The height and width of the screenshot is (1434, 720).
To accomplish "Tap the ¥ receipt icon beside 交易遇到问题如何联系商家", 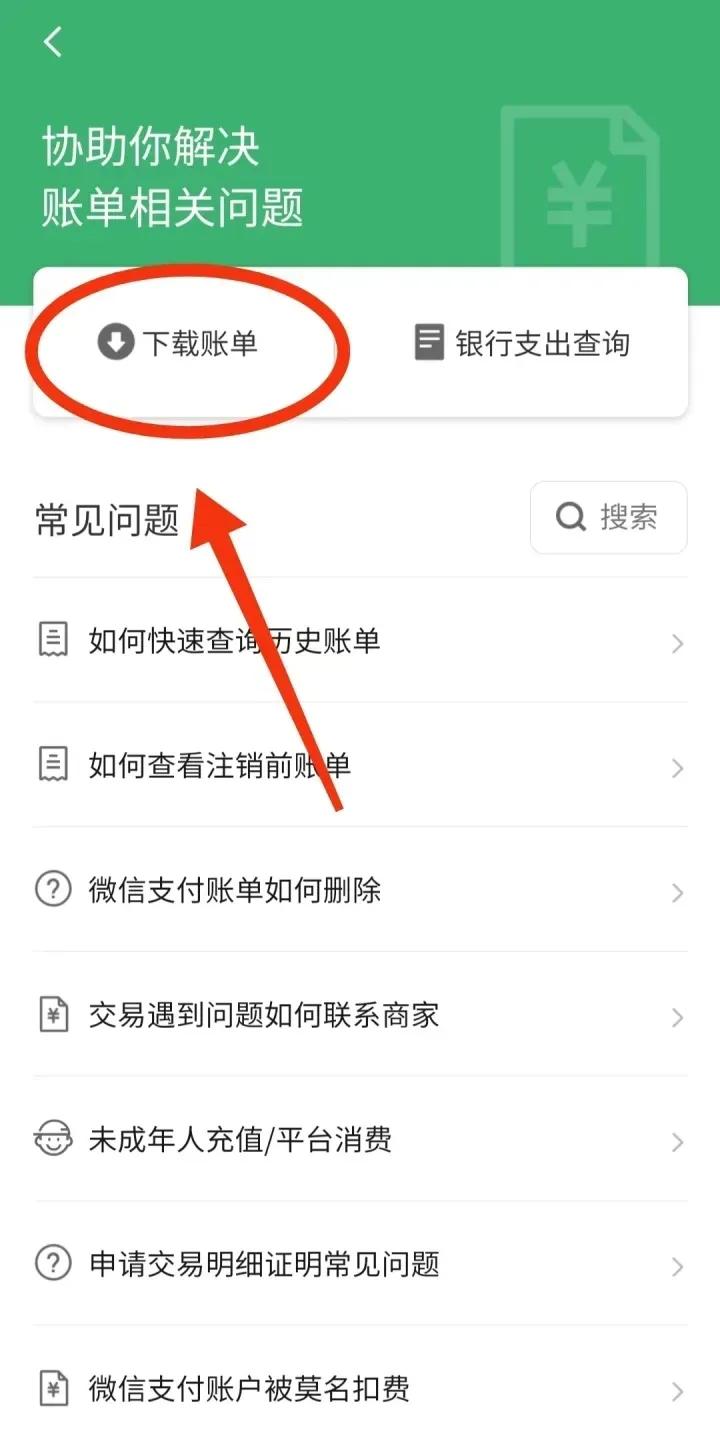I will [x=52, y=1015].
